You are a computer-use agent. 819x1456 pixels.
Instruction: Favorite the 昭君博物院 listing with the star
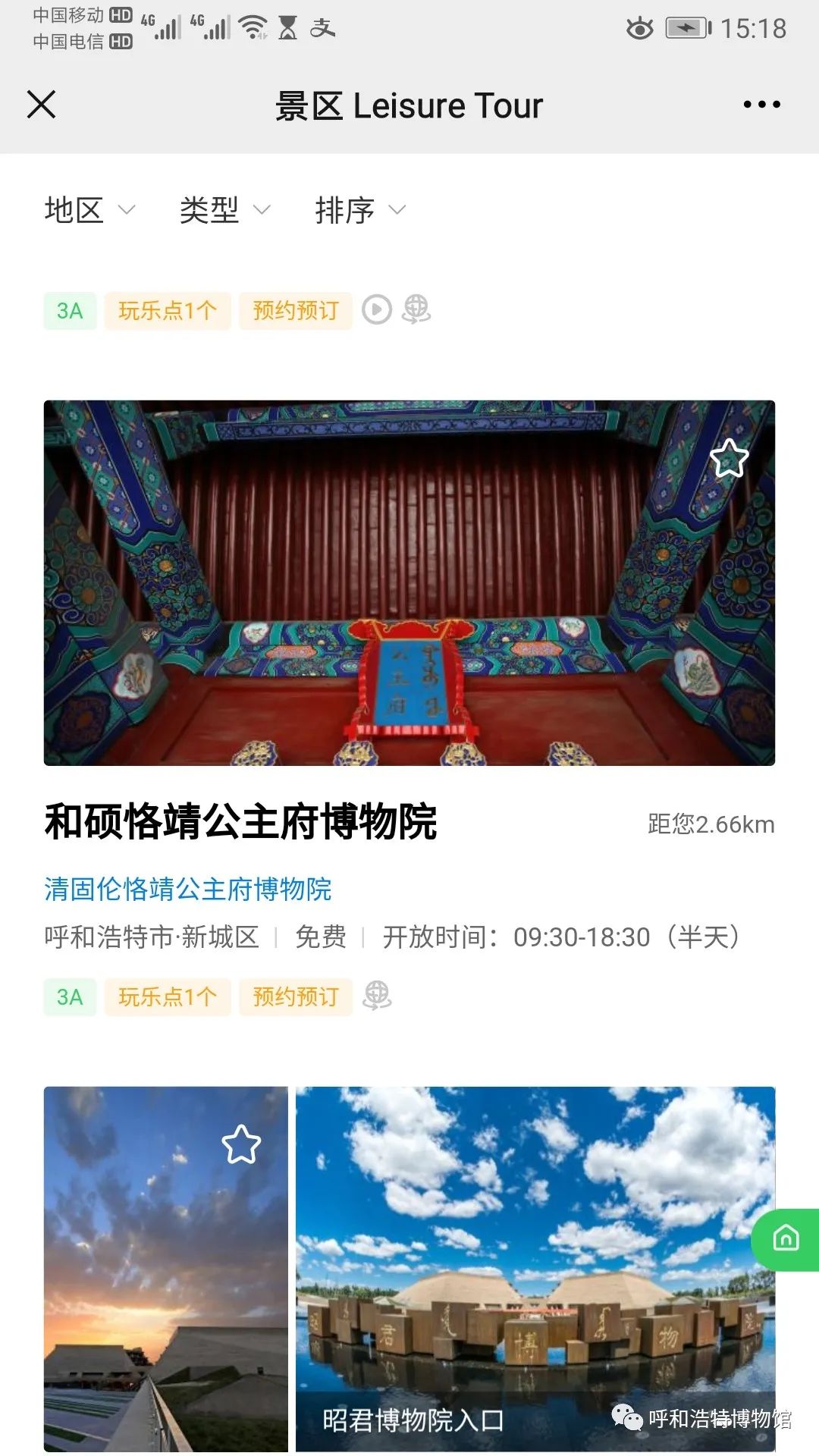point(241,1144)
